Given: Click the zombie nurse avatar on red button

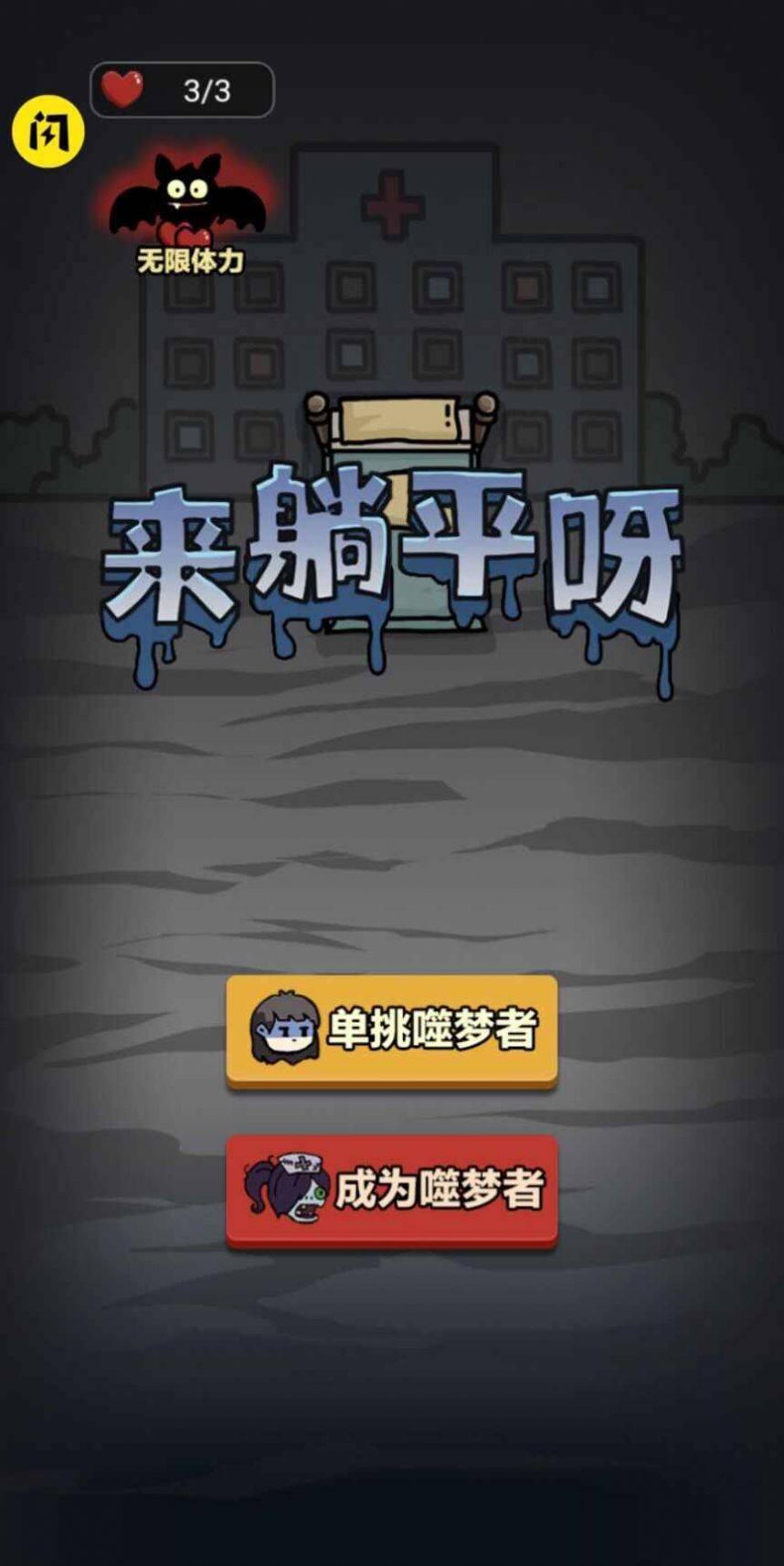Looking at the screenshot, I should (x=290, y=1187).
